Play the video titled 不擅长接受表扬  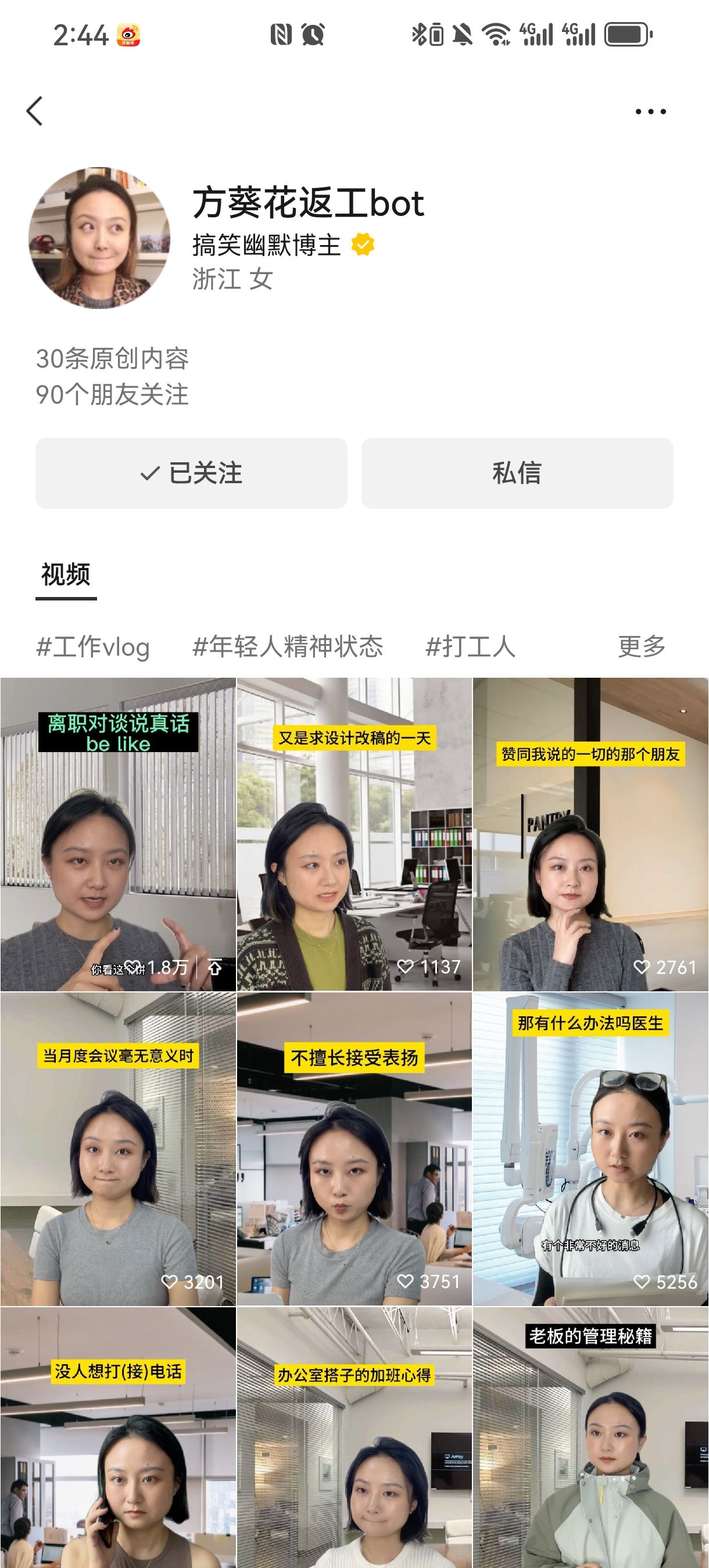click(354, 1149)
